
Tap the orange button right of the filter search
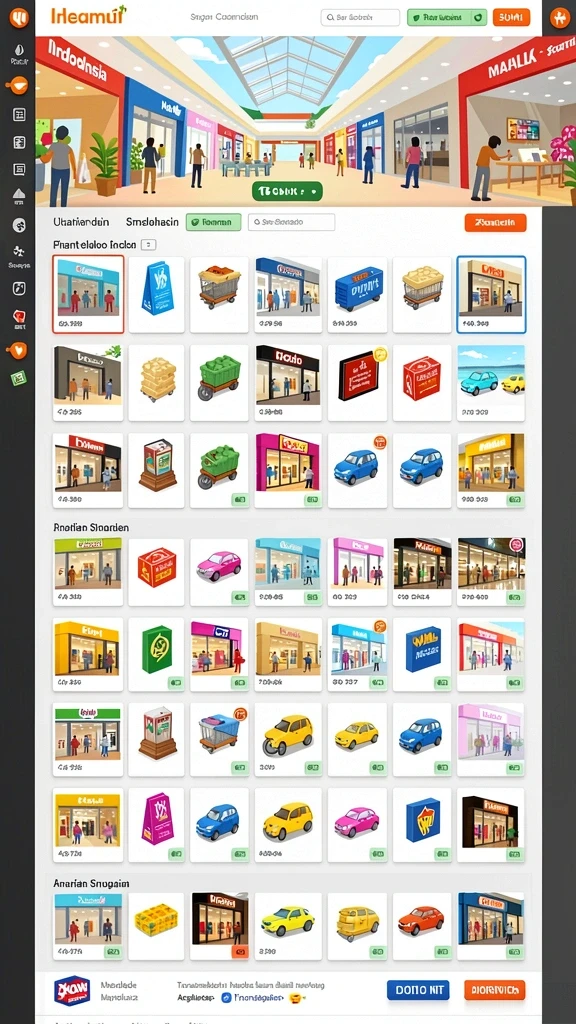click(x=495, y=223)
